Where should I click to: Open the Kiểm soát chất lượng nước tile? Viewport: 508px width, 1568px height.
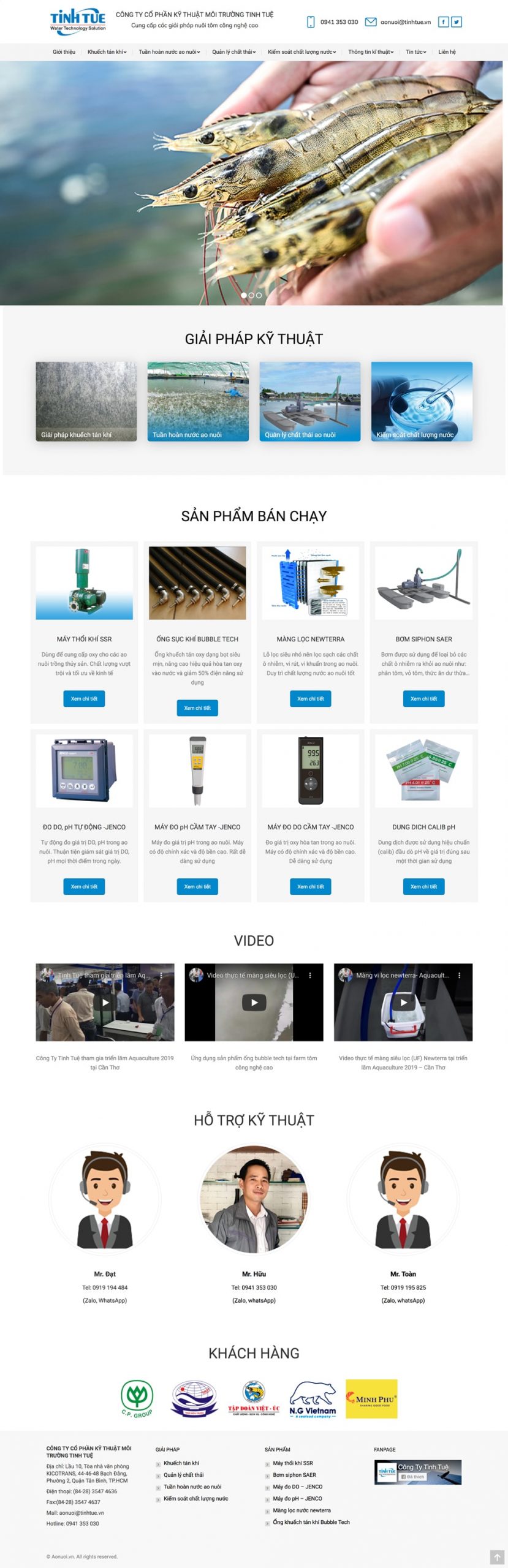(x=422, y=401)
